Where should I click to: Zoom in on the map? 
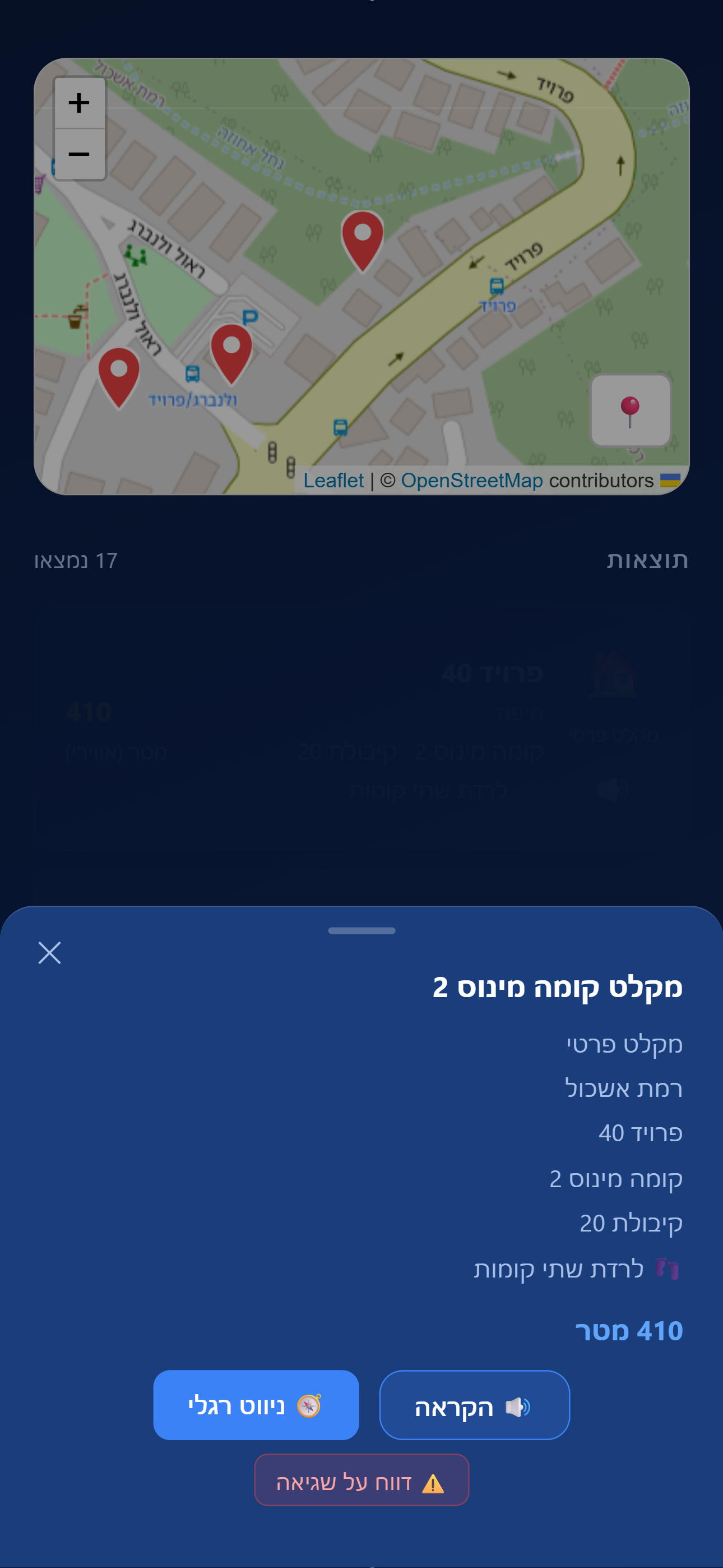coord(79,102)
